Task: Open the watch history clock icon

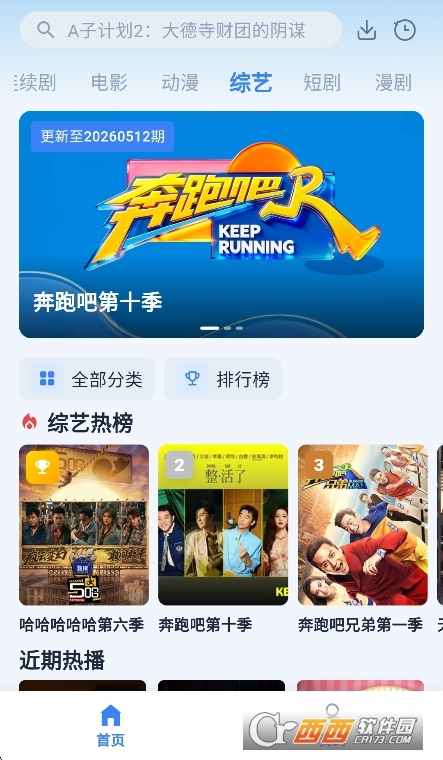Action: coord(405,31)
